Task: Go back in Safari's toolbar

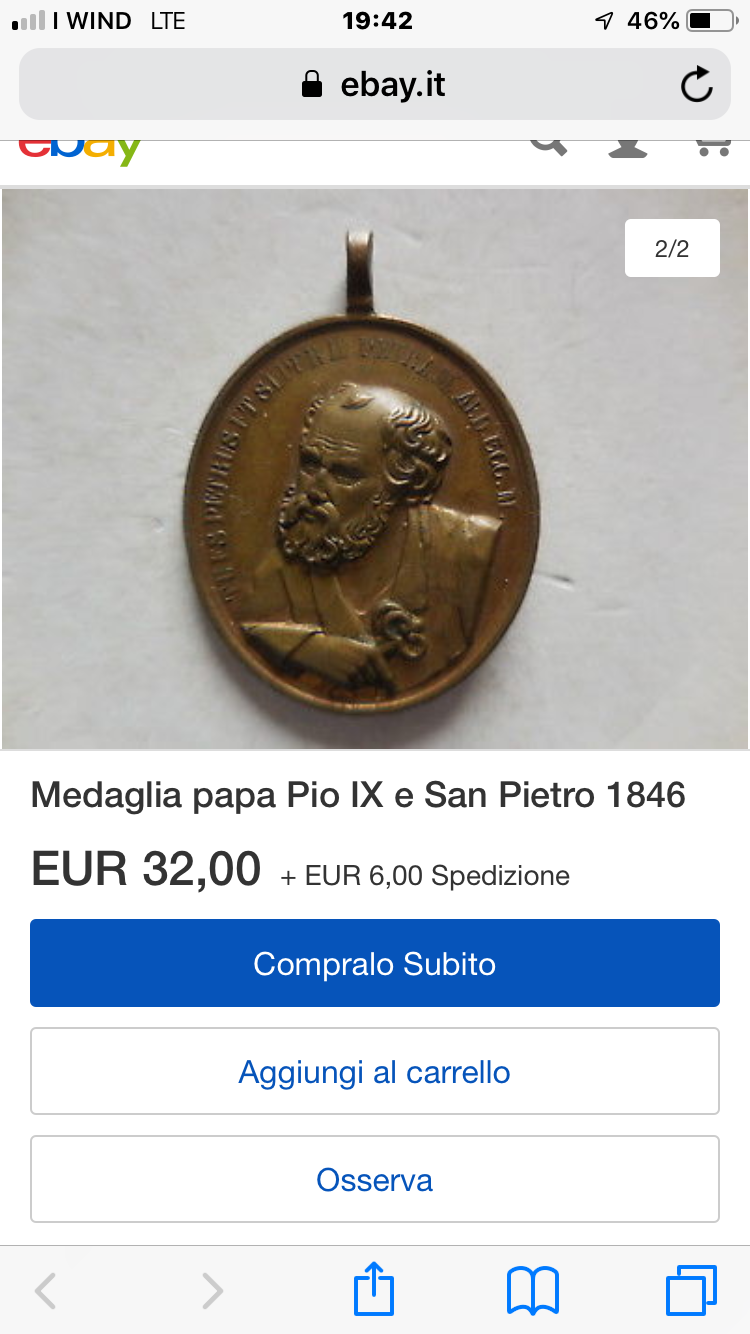Action: [45, 1290]
